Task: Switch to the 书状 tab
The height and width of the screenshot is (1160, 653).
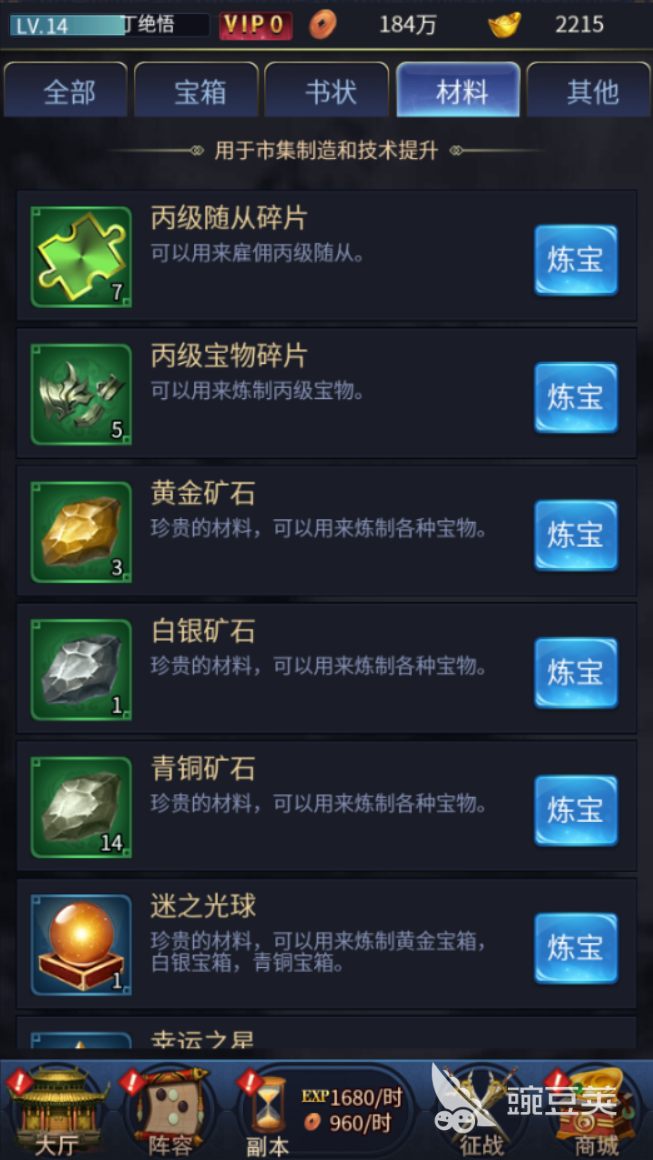Action: [x=328, y=92]
